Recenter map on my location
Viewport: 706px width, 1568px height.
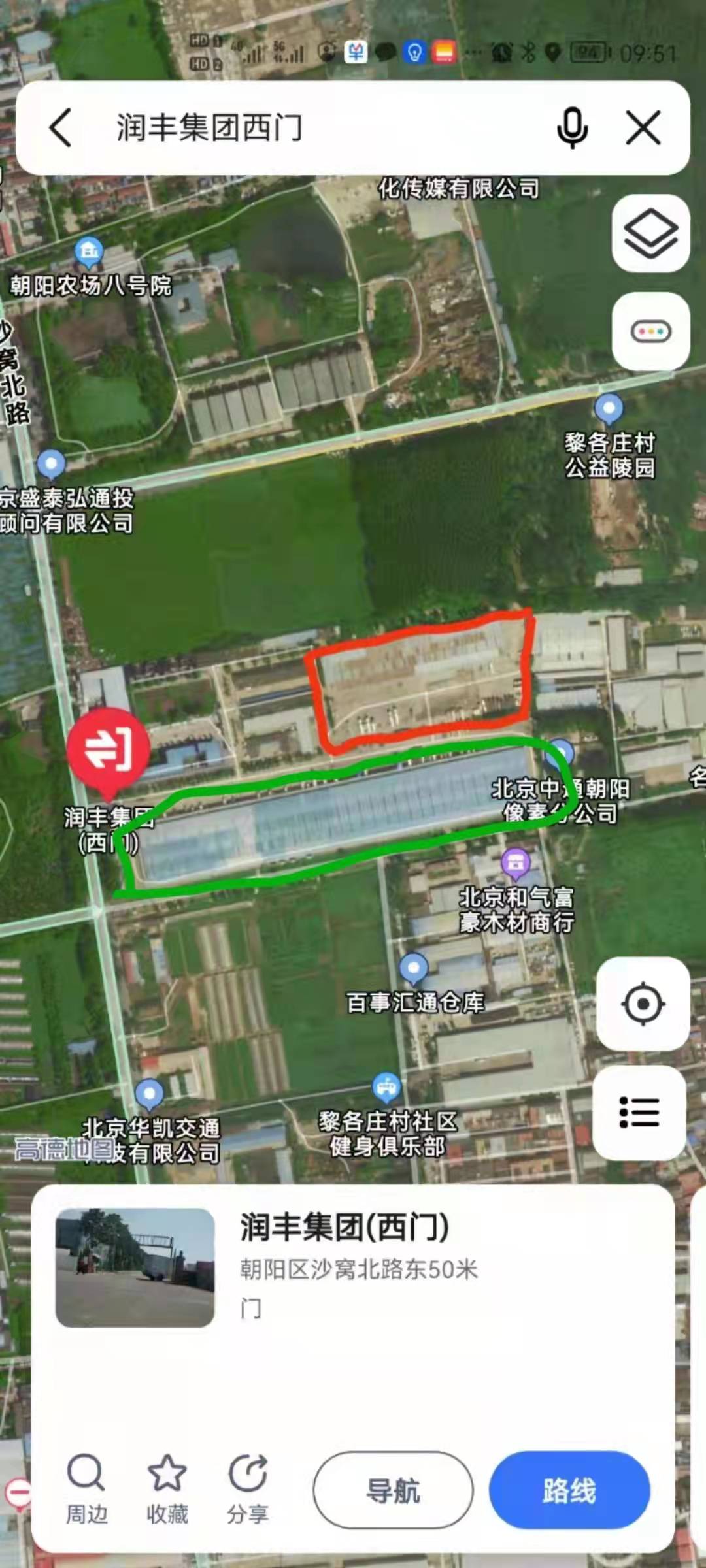pyautogui.click(x=643, y=1004)
